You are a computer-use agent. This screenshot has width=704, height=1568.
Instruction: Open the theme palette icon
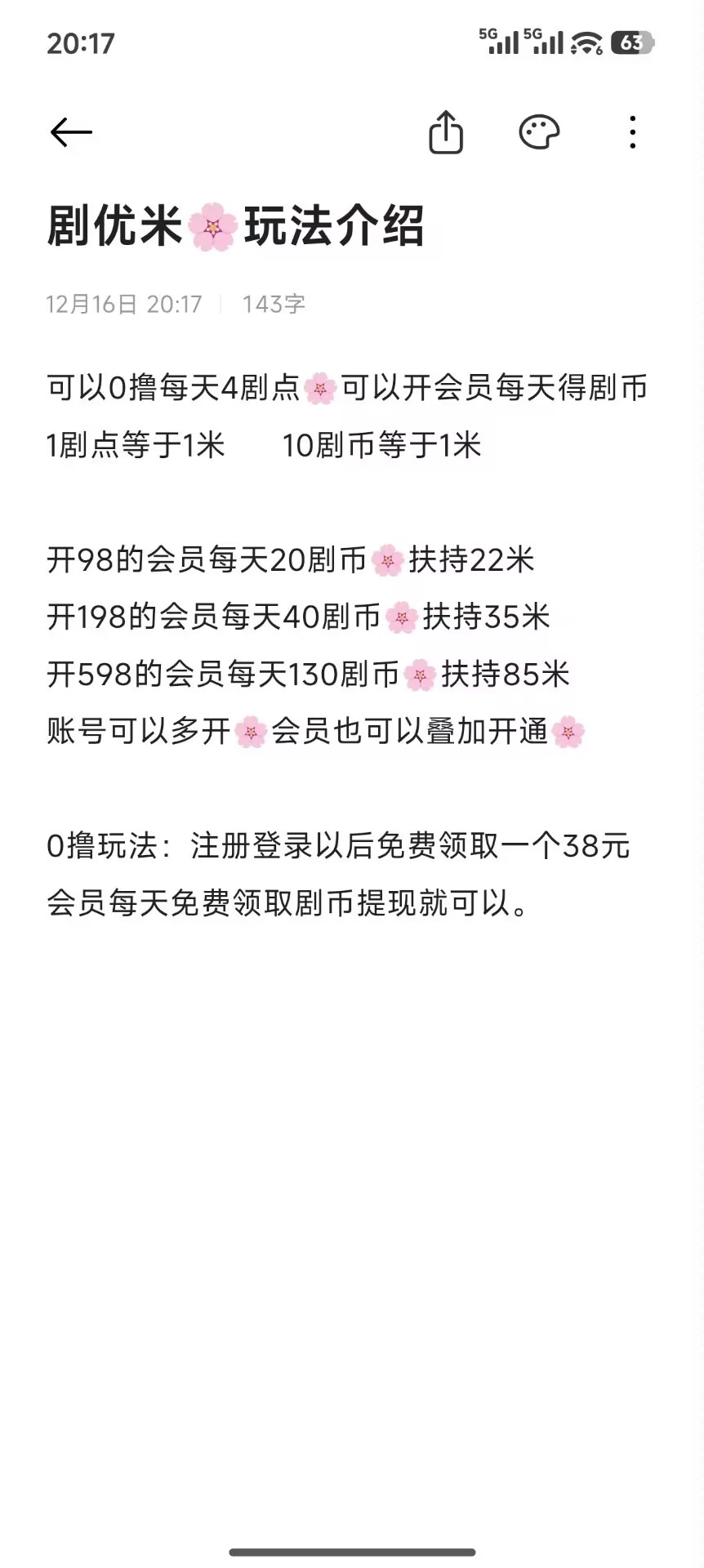[x=539, y=132]
